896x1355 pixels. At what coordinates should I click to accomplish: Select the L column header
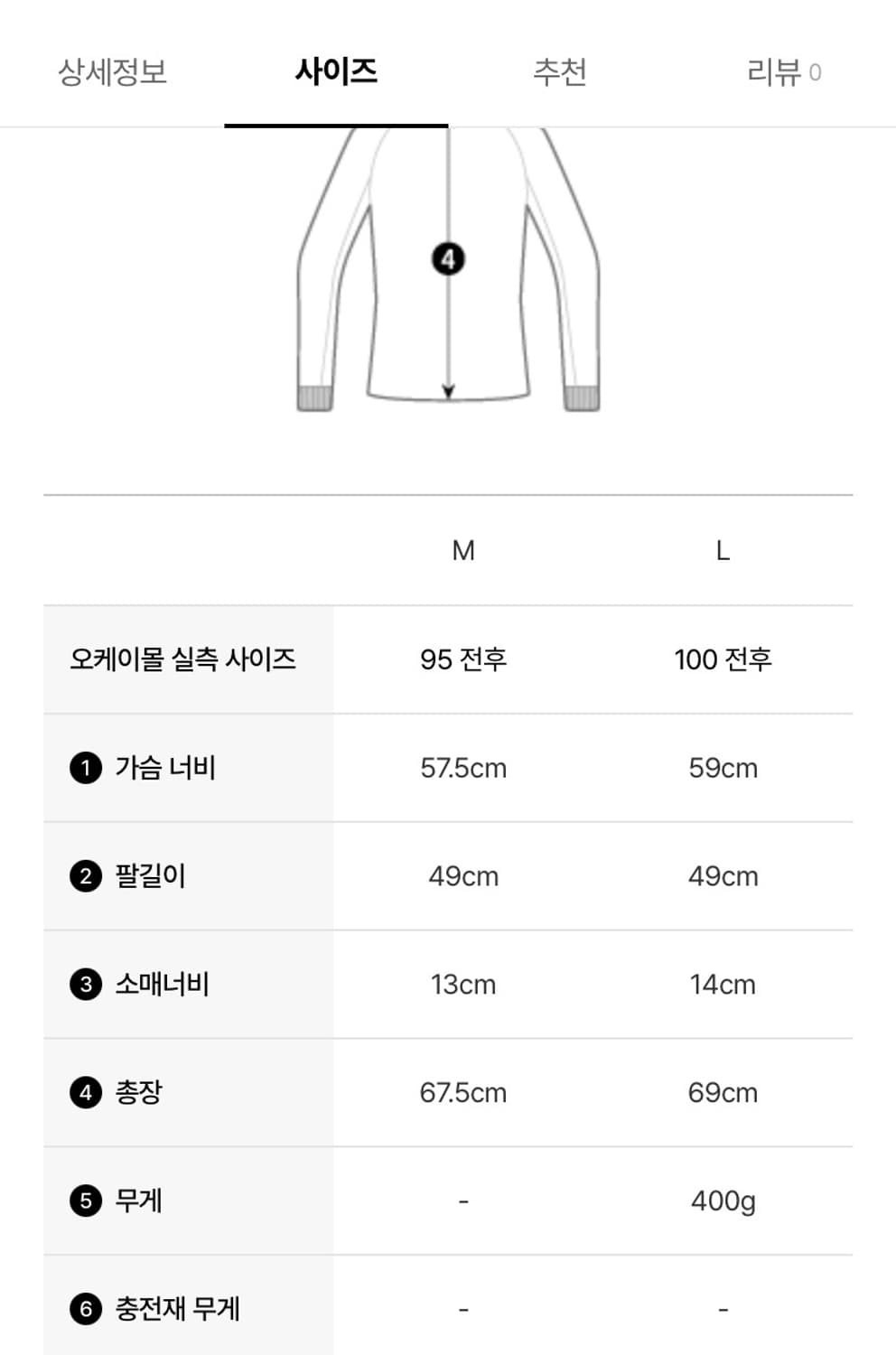pos(720,550)
